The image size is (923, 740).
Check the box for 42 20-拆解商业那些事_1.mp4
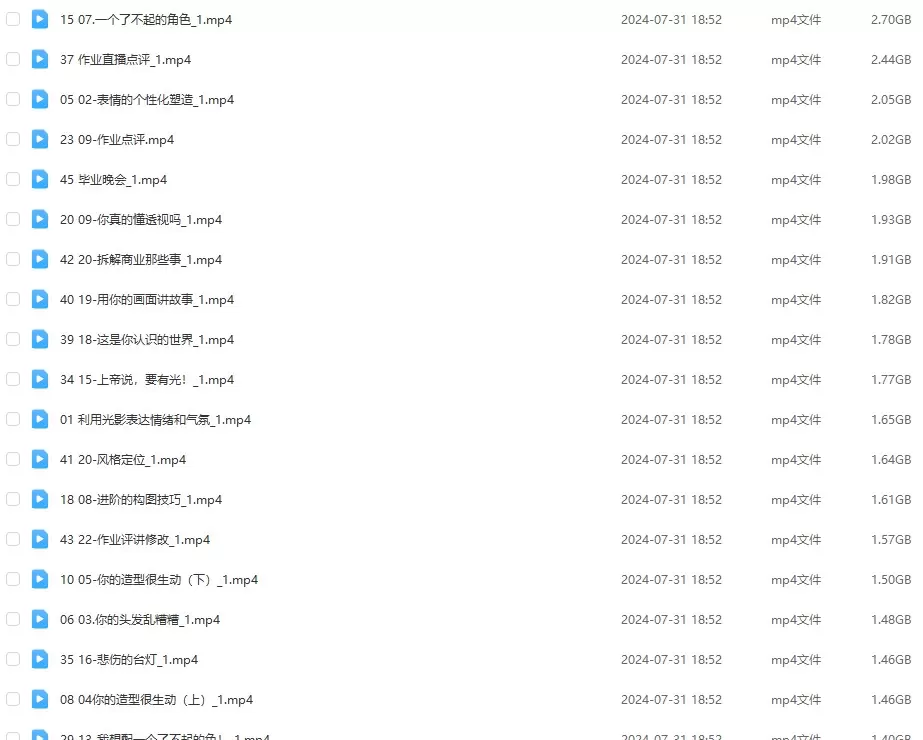click(x=13, y=259)
